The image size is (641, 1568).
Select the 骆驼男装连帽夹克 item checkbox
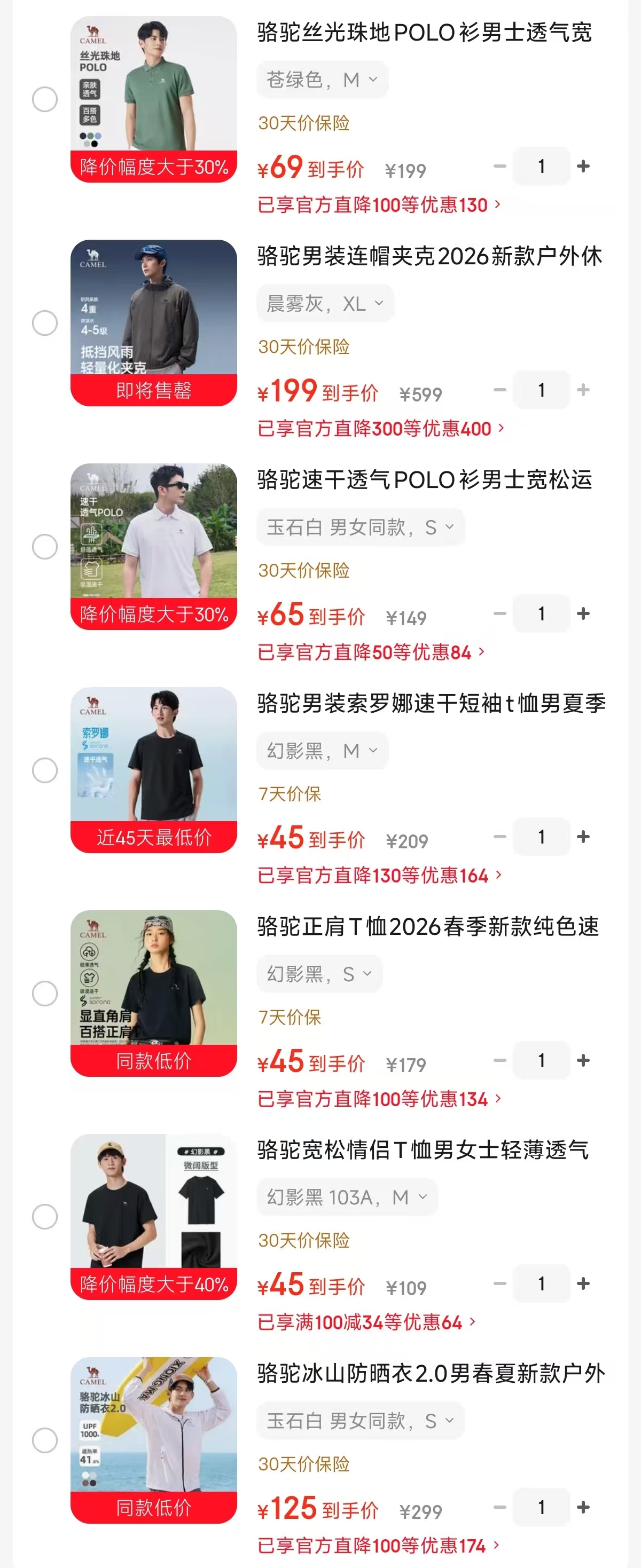point(44,322)
